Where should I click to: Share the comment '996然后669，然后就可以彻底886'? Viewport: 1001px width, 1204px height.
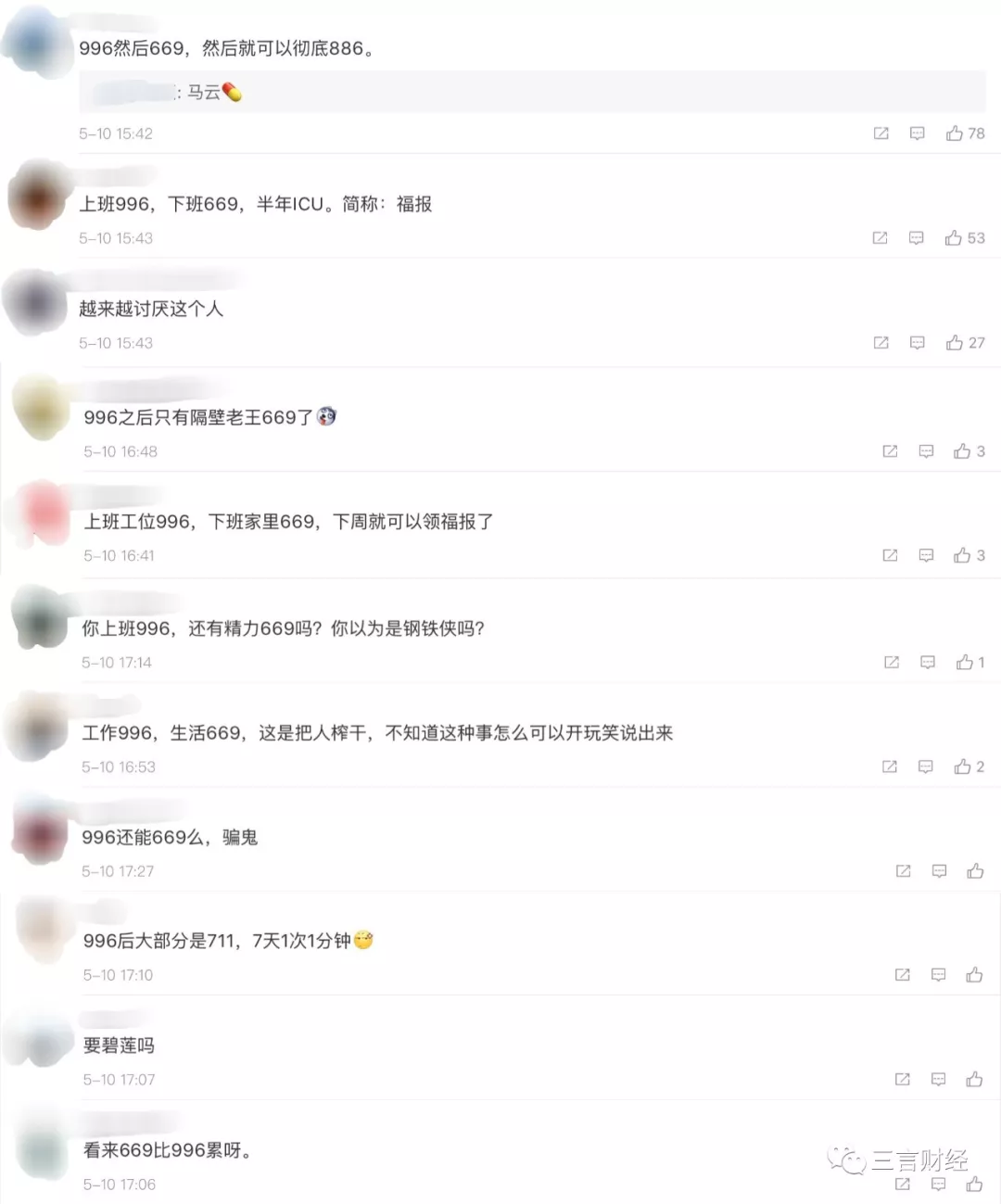click(x=881, y=133)
